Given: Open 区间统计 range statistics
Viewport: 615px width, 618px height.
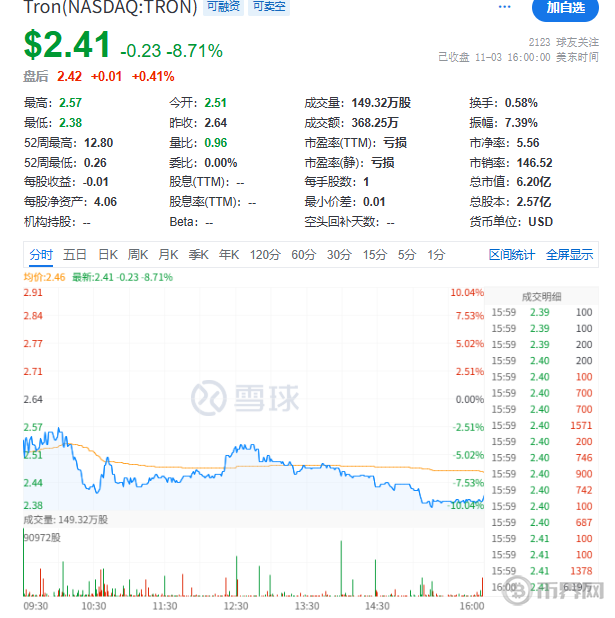Looking at the screenshot, I should (512, 254).
